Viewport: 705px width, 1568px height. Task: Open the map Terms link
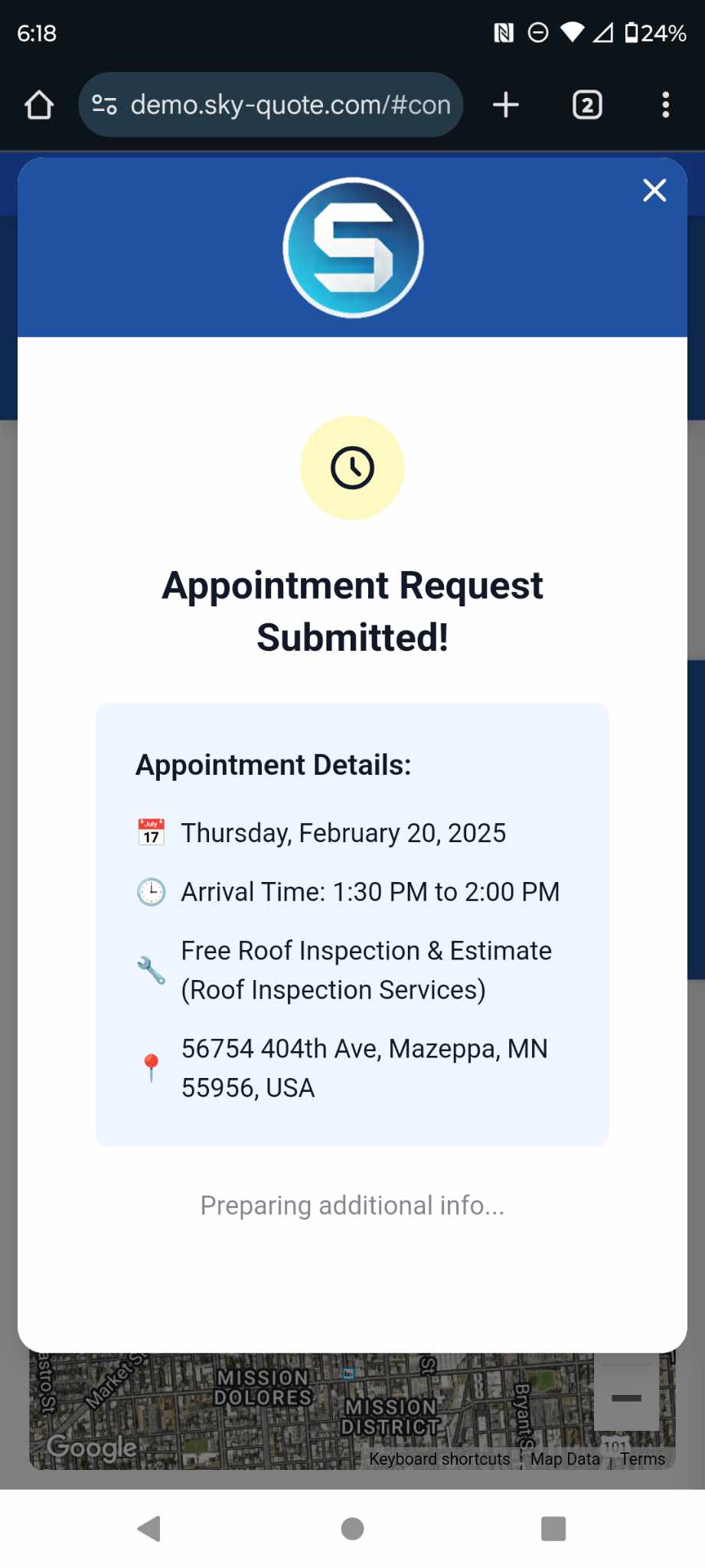(642, 1459)
